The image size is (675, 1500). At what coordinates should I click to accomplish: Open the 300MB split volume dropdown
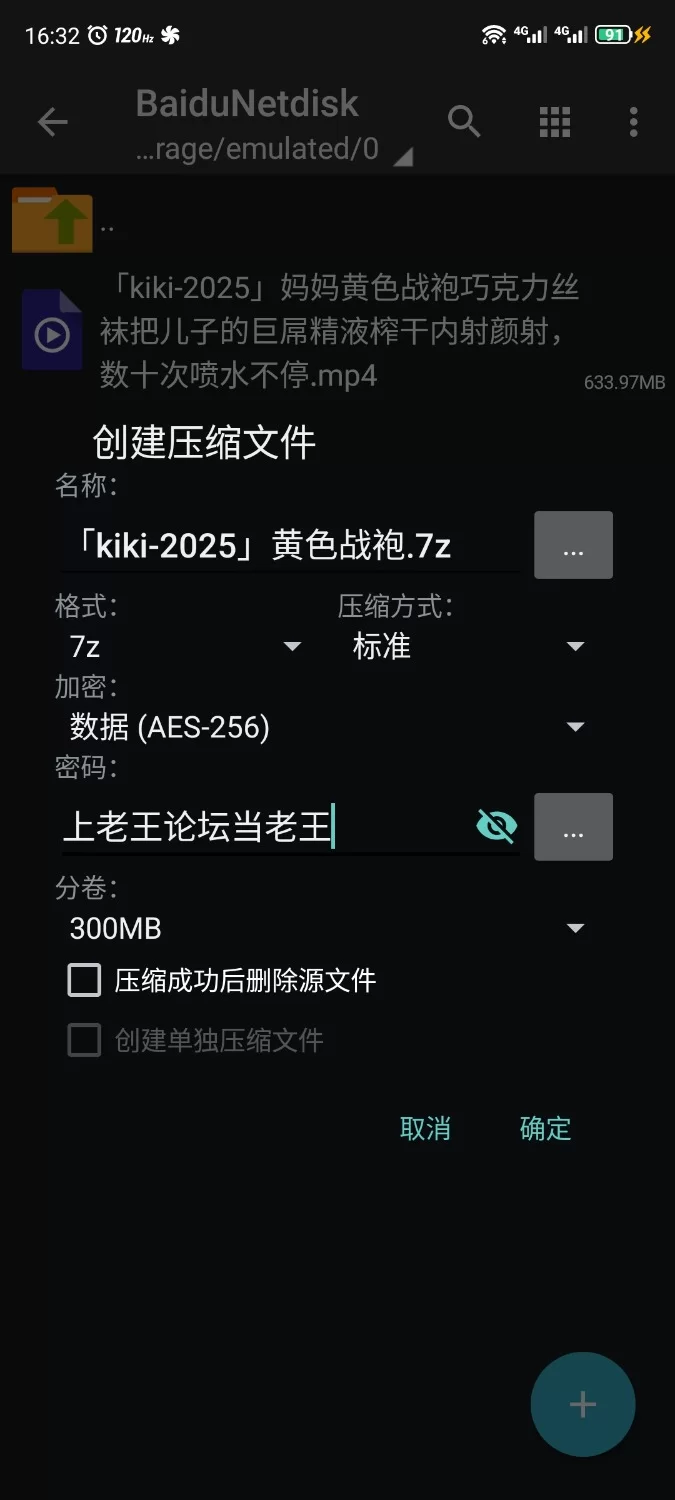click(x=325, y=928)
